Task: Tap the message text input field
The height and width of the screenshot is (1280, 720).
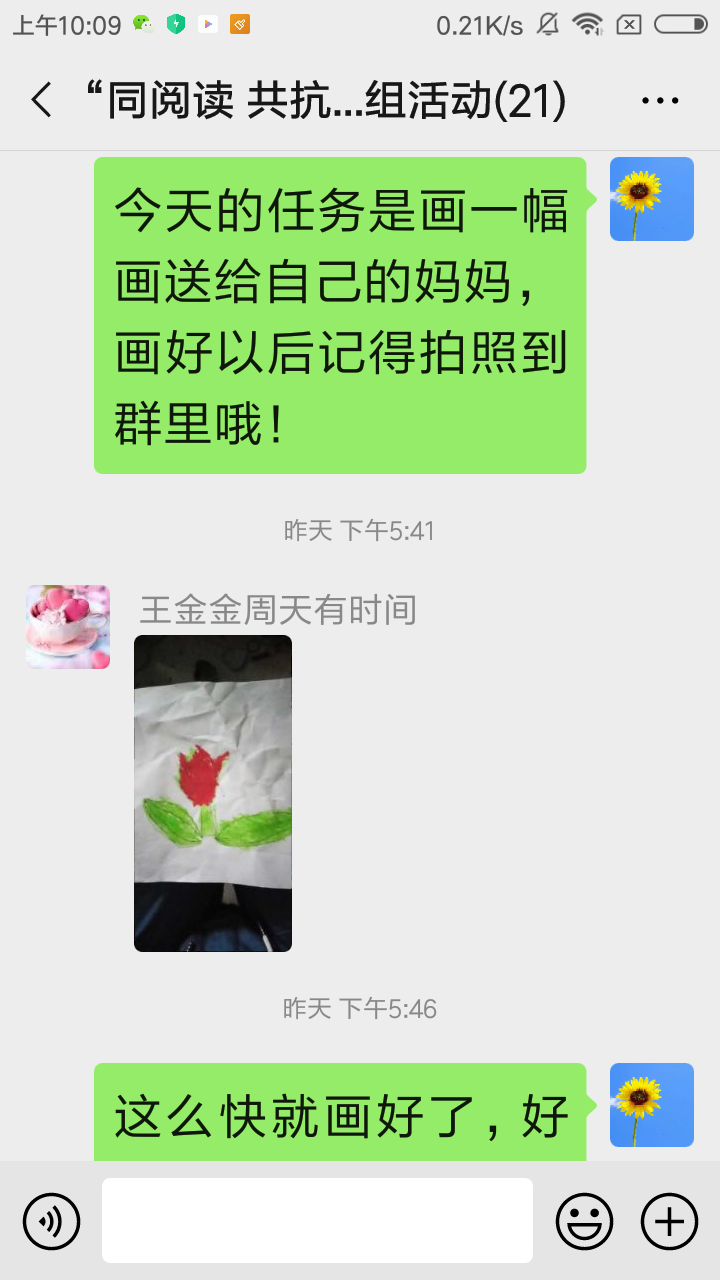Action: tap(317, 1220)
